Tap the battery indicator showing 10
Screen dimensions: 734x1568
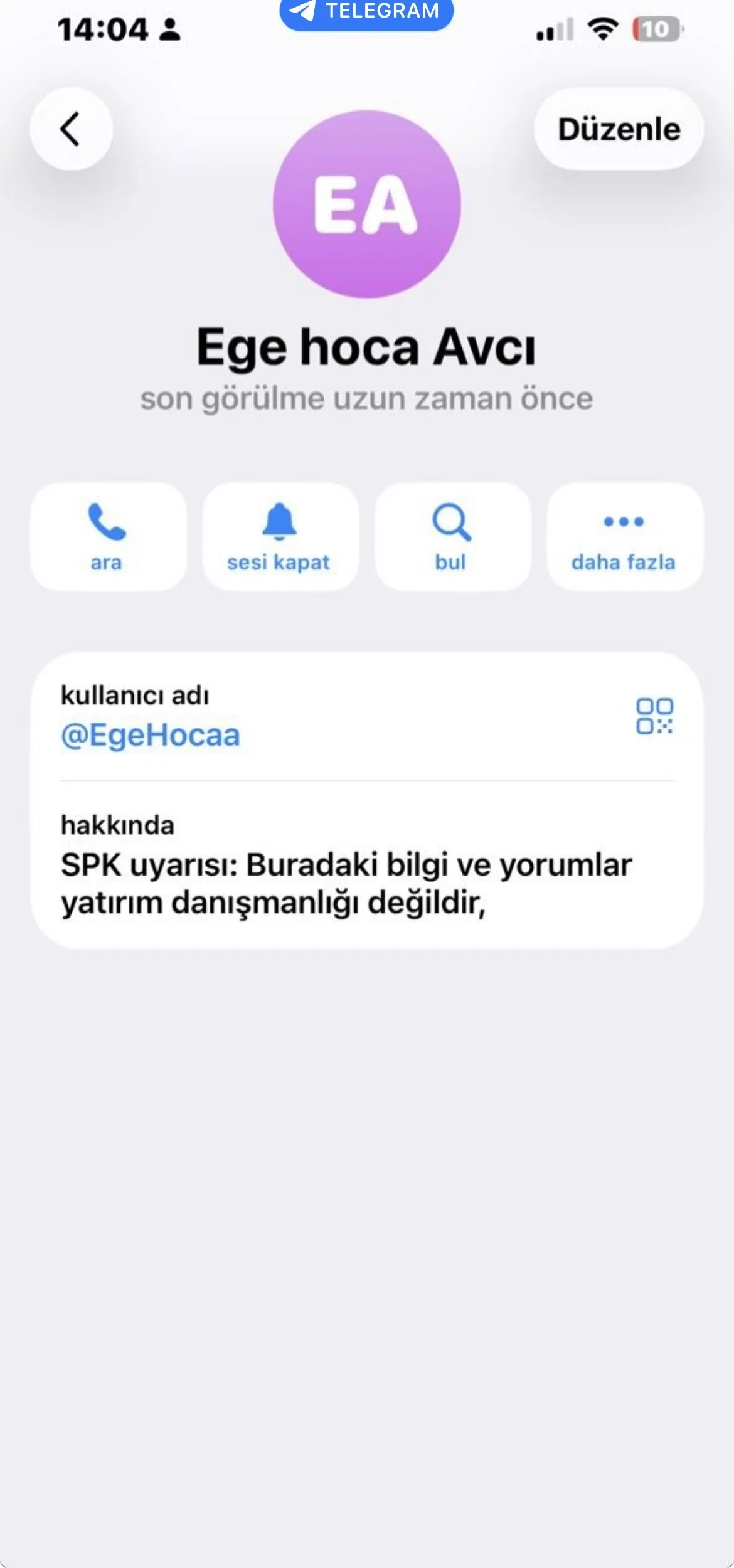pyautogui.click(x=655, y=28)
